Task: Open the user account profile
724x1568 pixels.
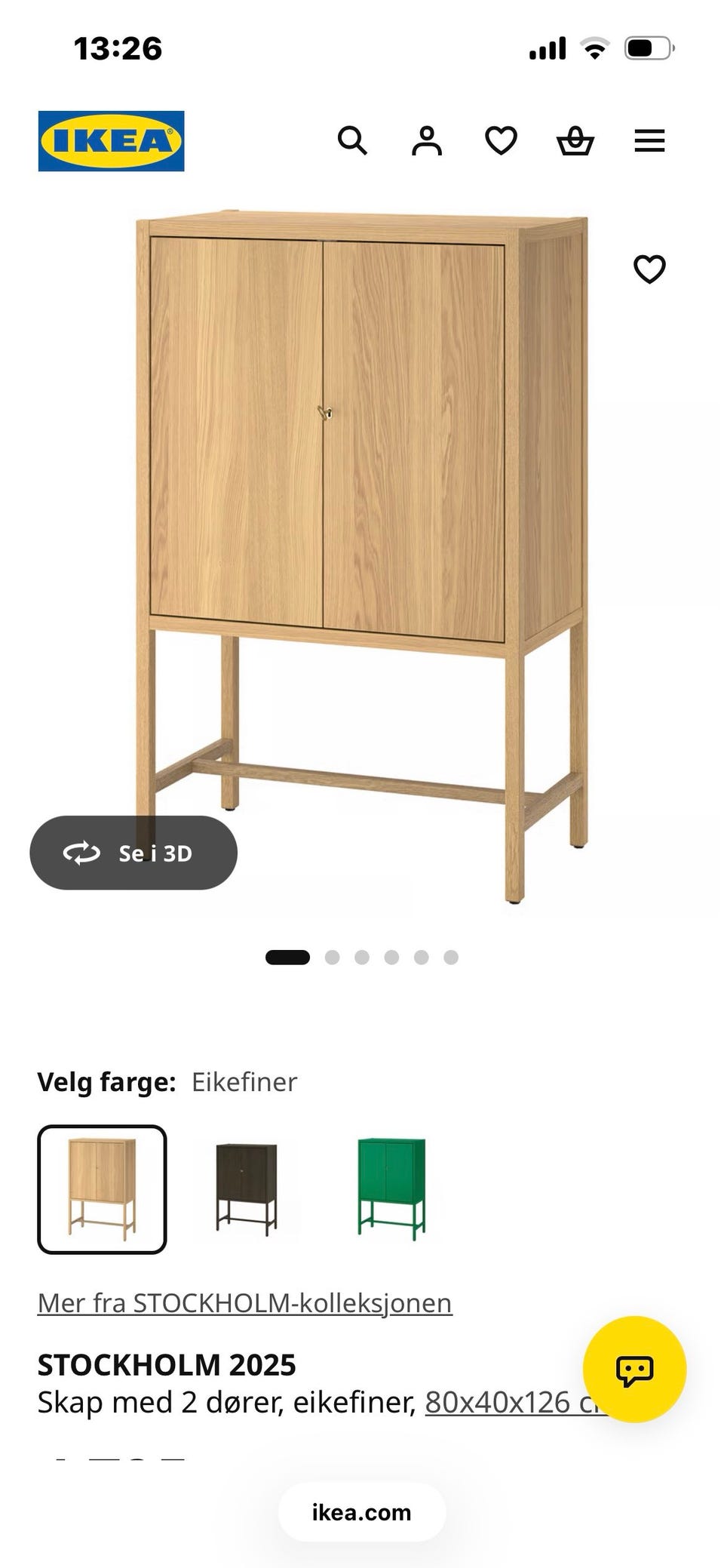Action: 427,141
